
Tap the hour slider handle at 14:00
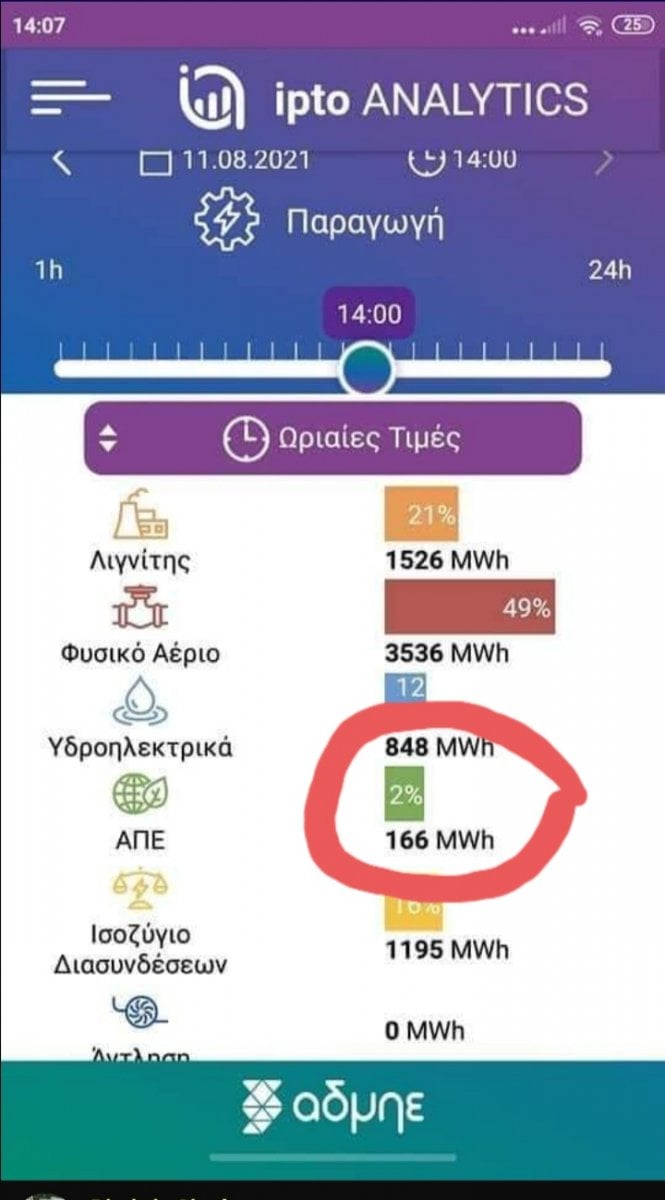click(366, 369)
